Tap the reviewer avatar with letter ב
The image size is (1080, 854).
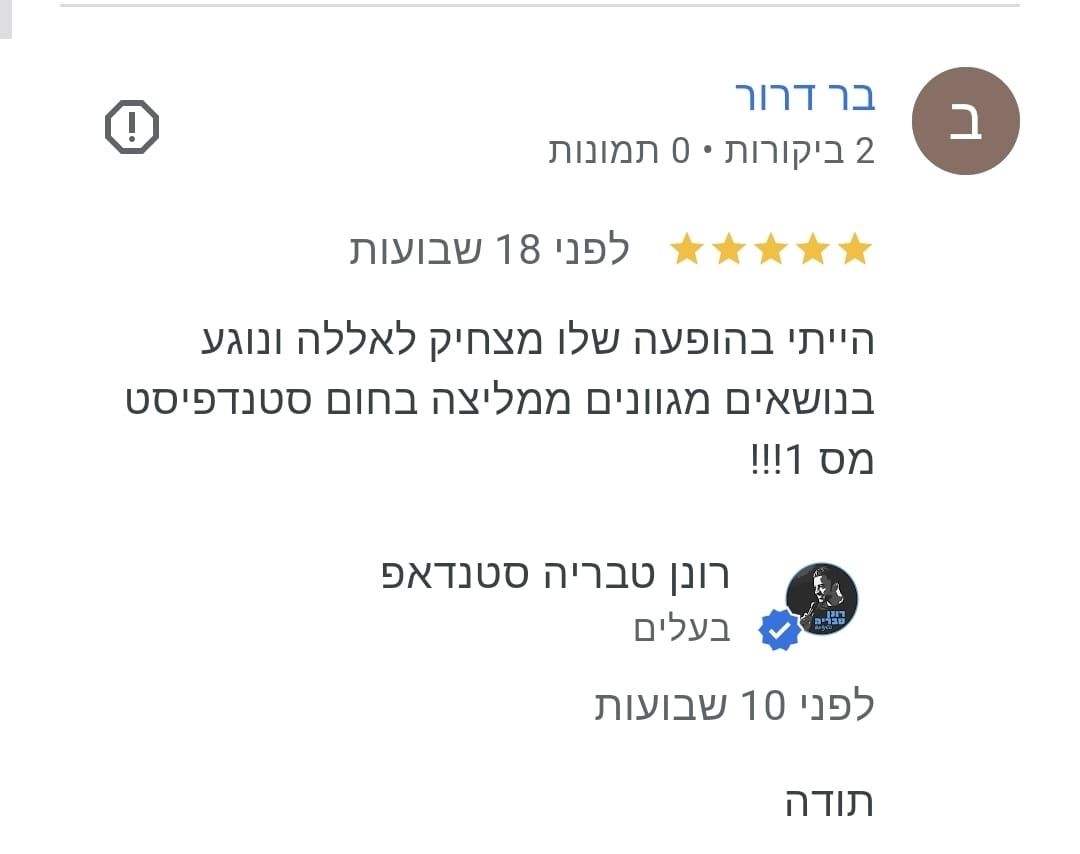pos(965,121)
